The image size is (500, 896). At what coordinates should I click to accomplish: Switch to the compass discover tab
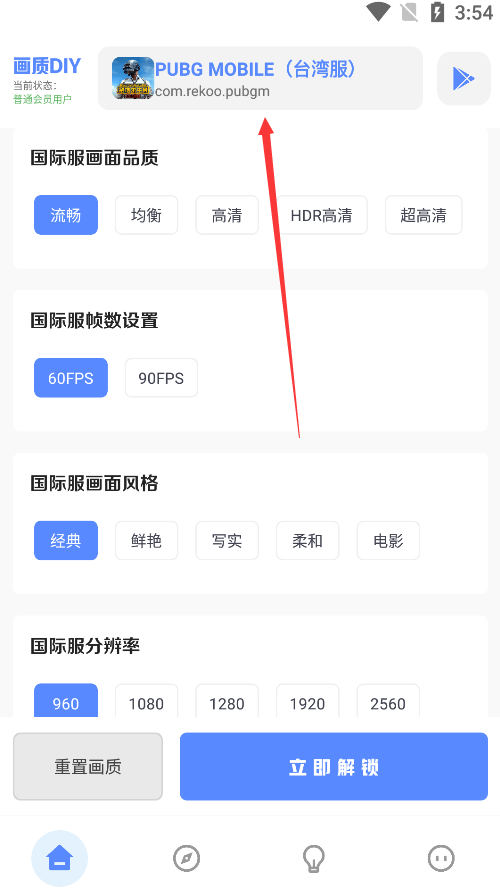coord(186,858)
